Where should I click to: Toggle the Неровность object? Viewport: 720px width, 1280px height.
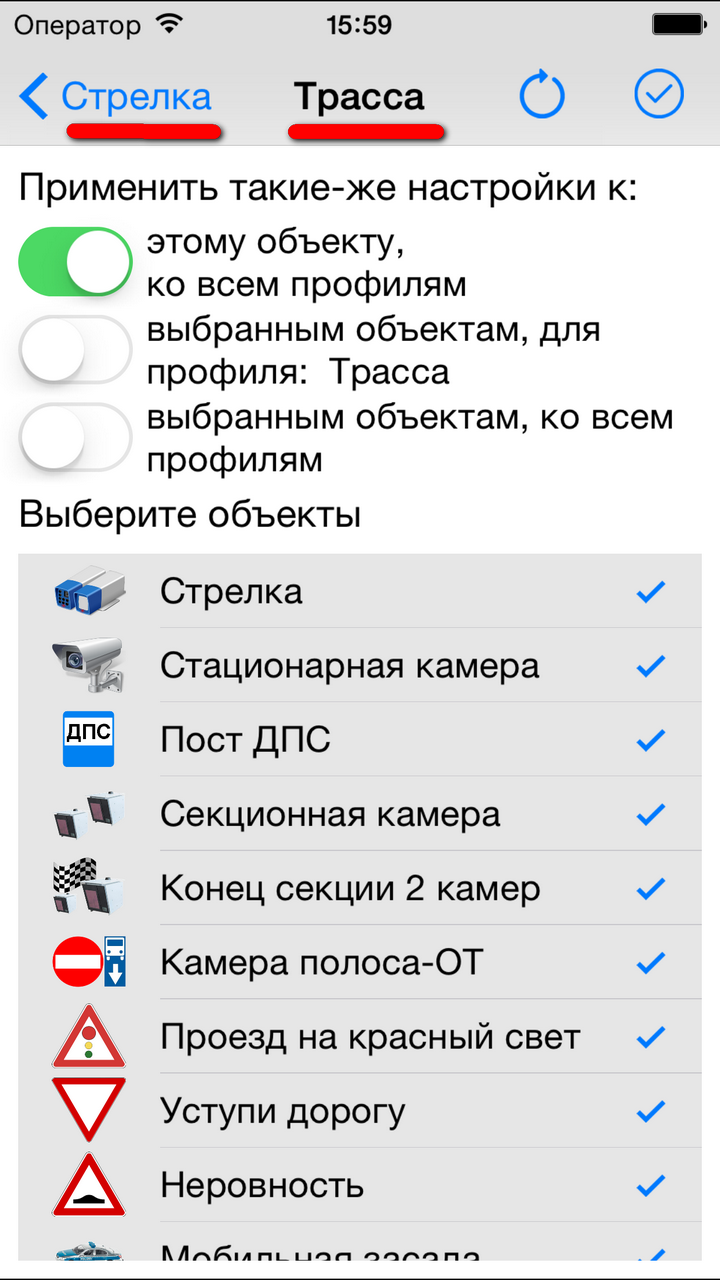click(360, 1185)
